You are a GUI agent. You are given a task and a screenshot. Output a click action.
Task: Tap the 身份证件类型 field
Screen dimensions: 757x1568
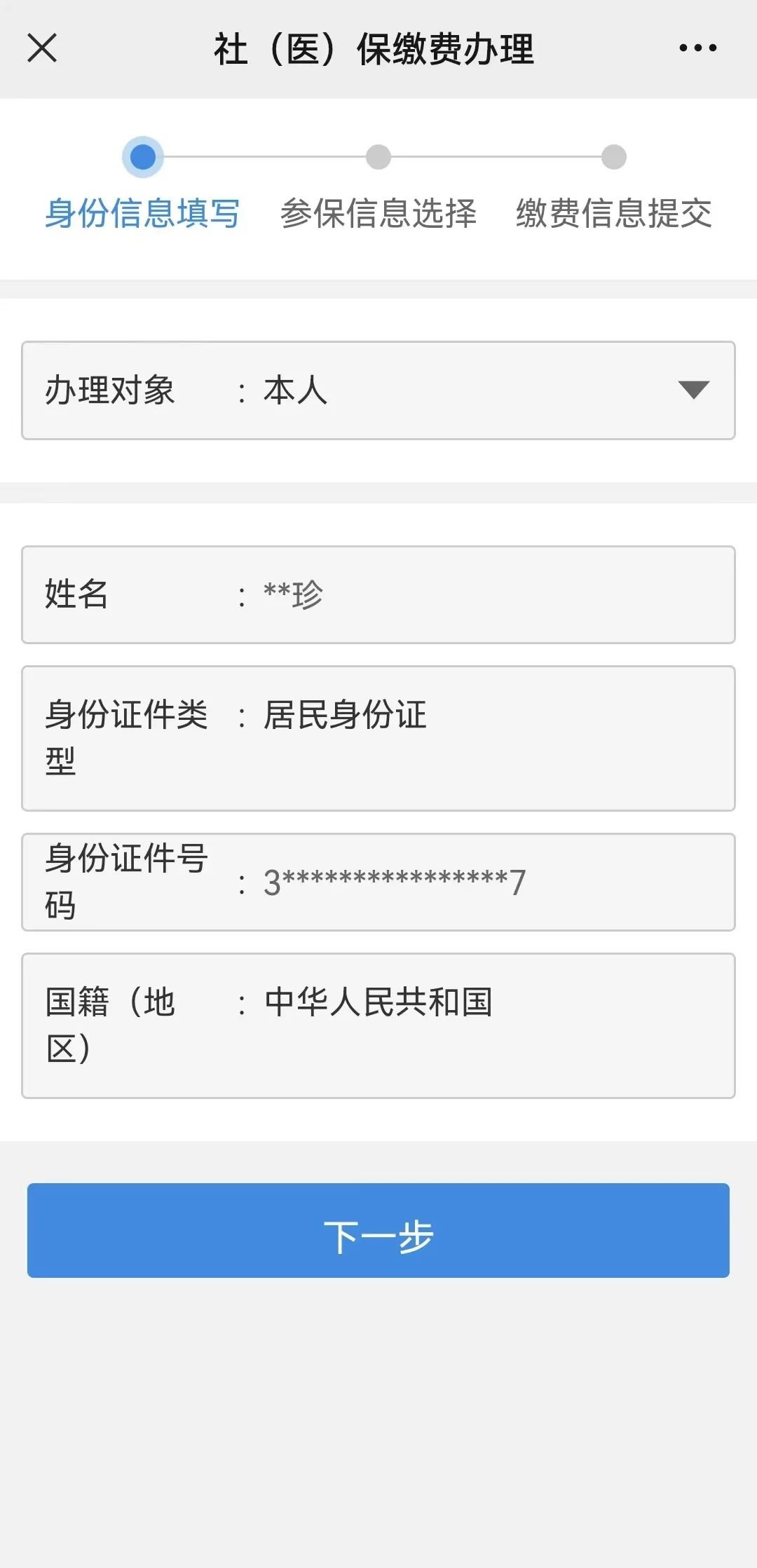point(378,738)
